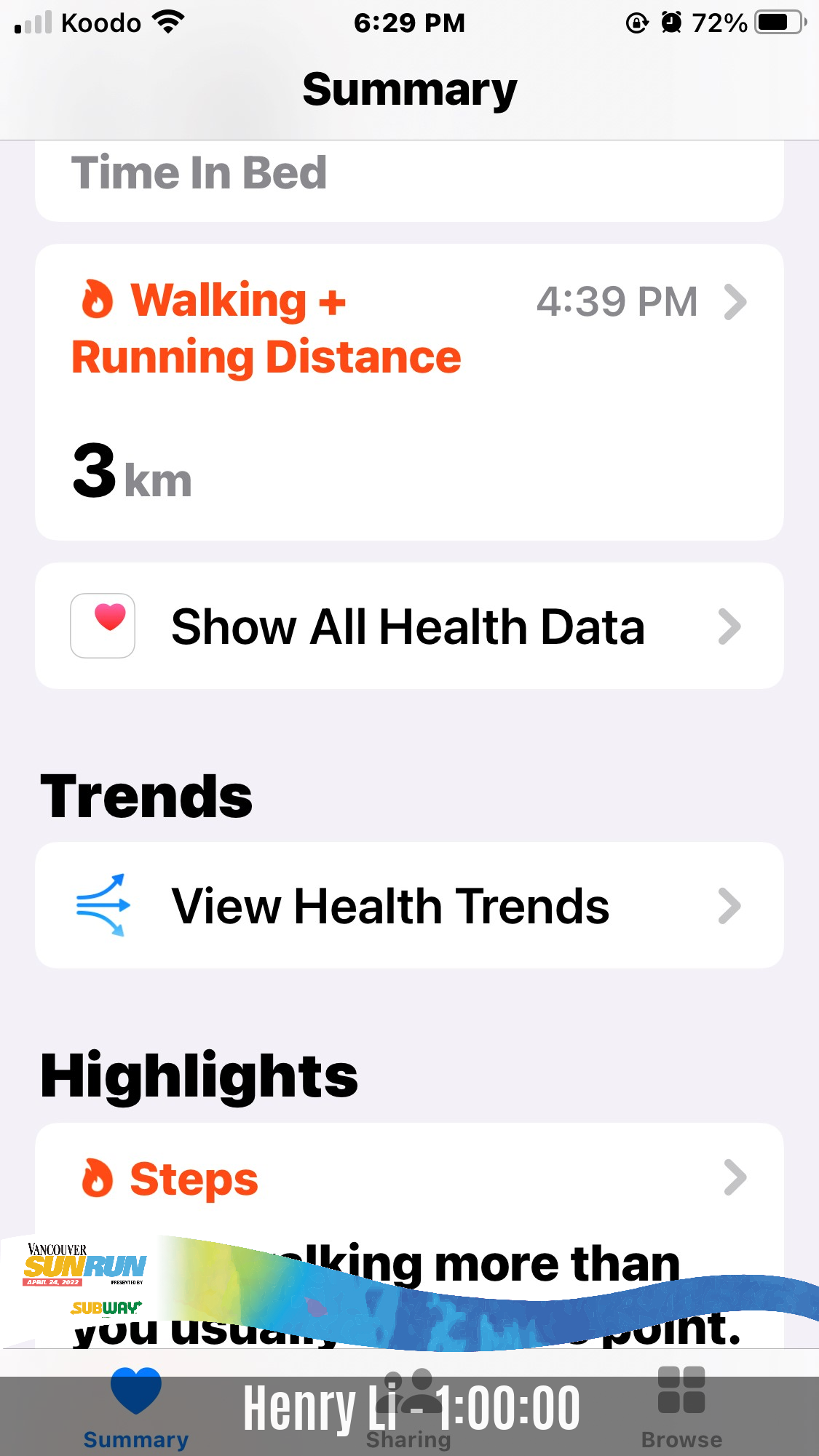Open View Health Trends
This screenshot has width=819, height=1456.
point(409,905)
